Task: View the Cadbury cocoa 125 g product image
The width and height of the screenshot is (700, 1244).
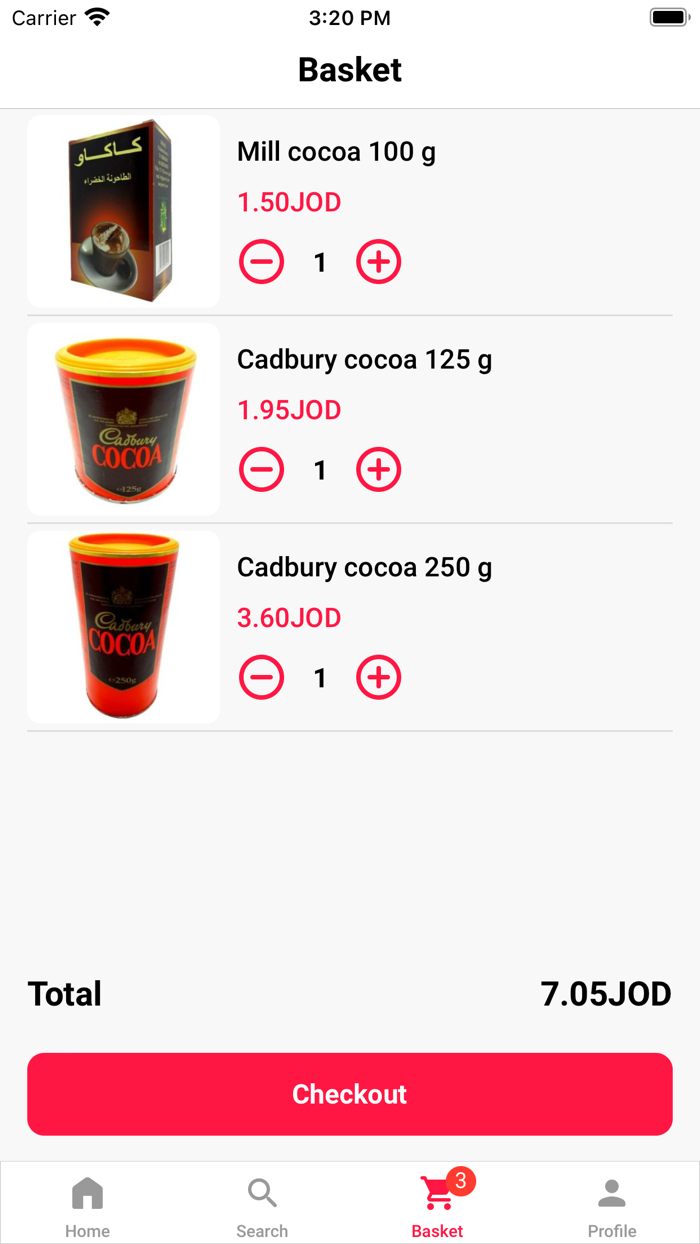Action: 124,420
